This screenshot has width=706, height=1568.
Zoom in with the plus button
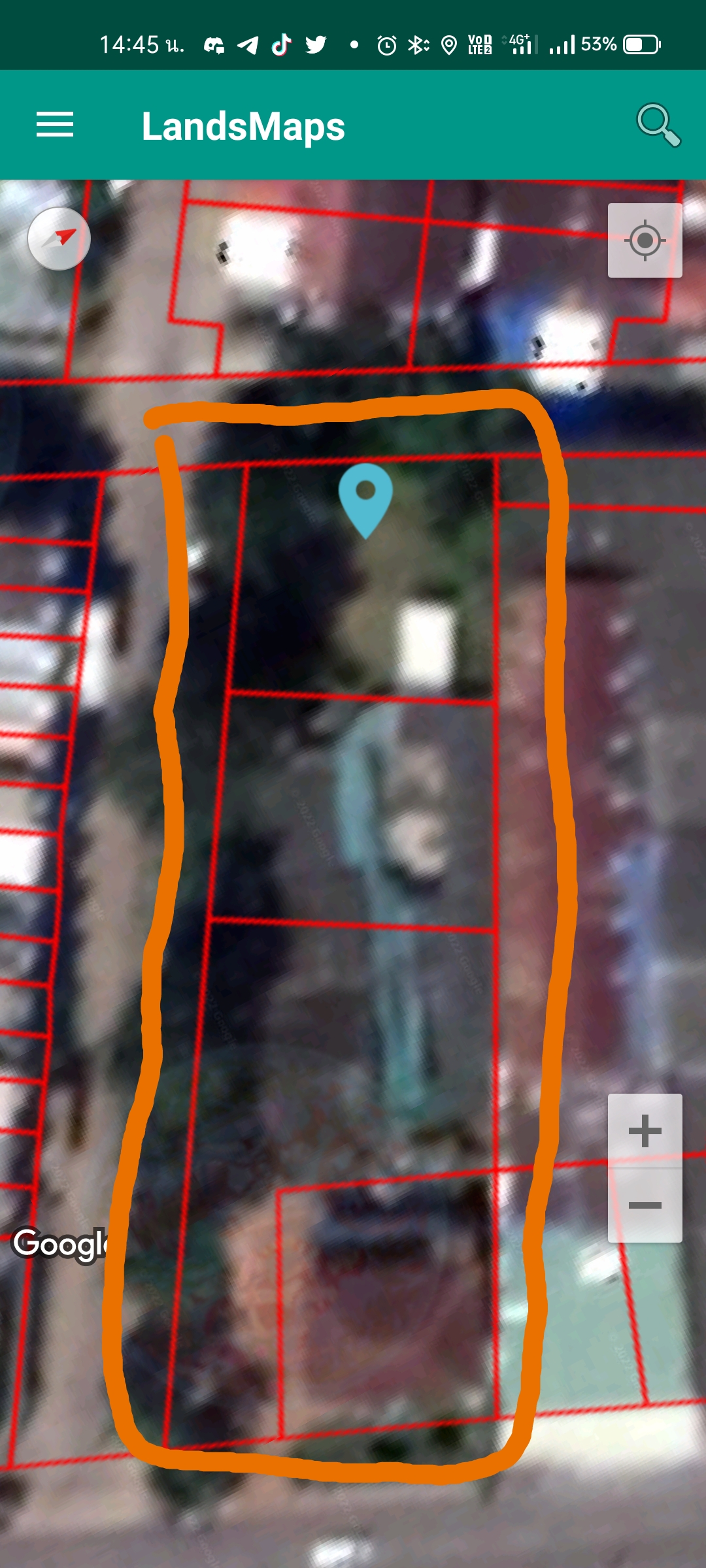point(645,1131)
